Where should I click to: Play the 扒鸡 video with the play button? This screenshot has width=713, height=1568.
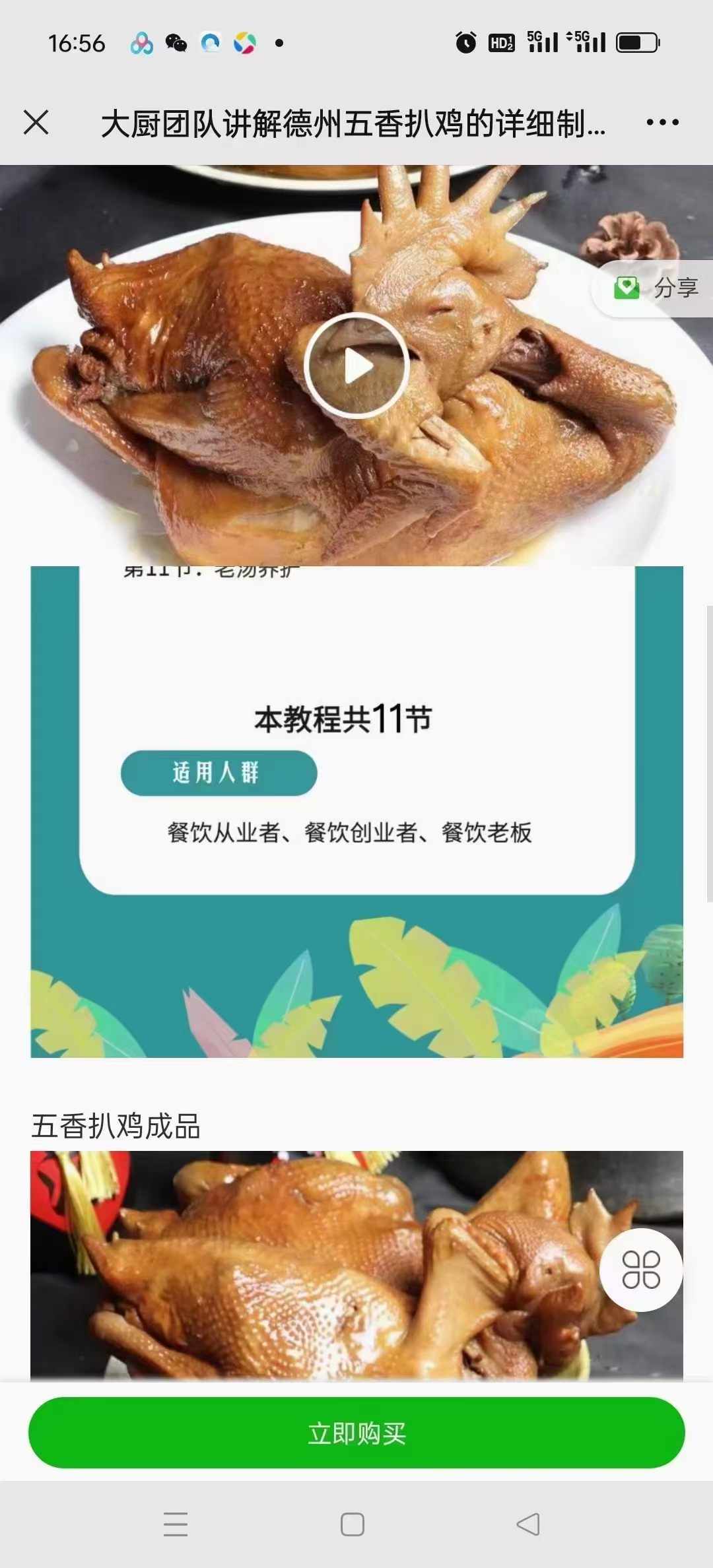[356, 365]
